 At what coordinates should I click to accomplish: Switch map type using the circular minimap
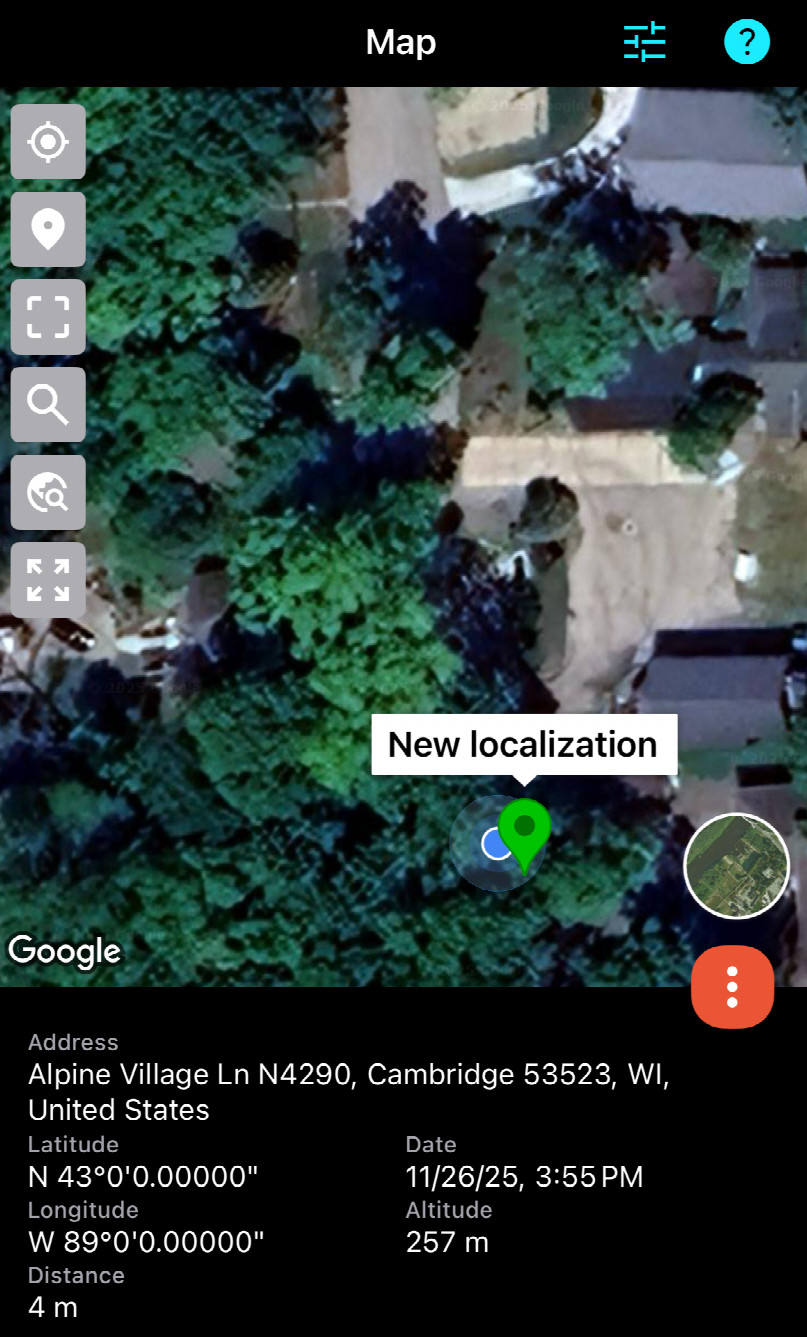click(x=736, y=865)
